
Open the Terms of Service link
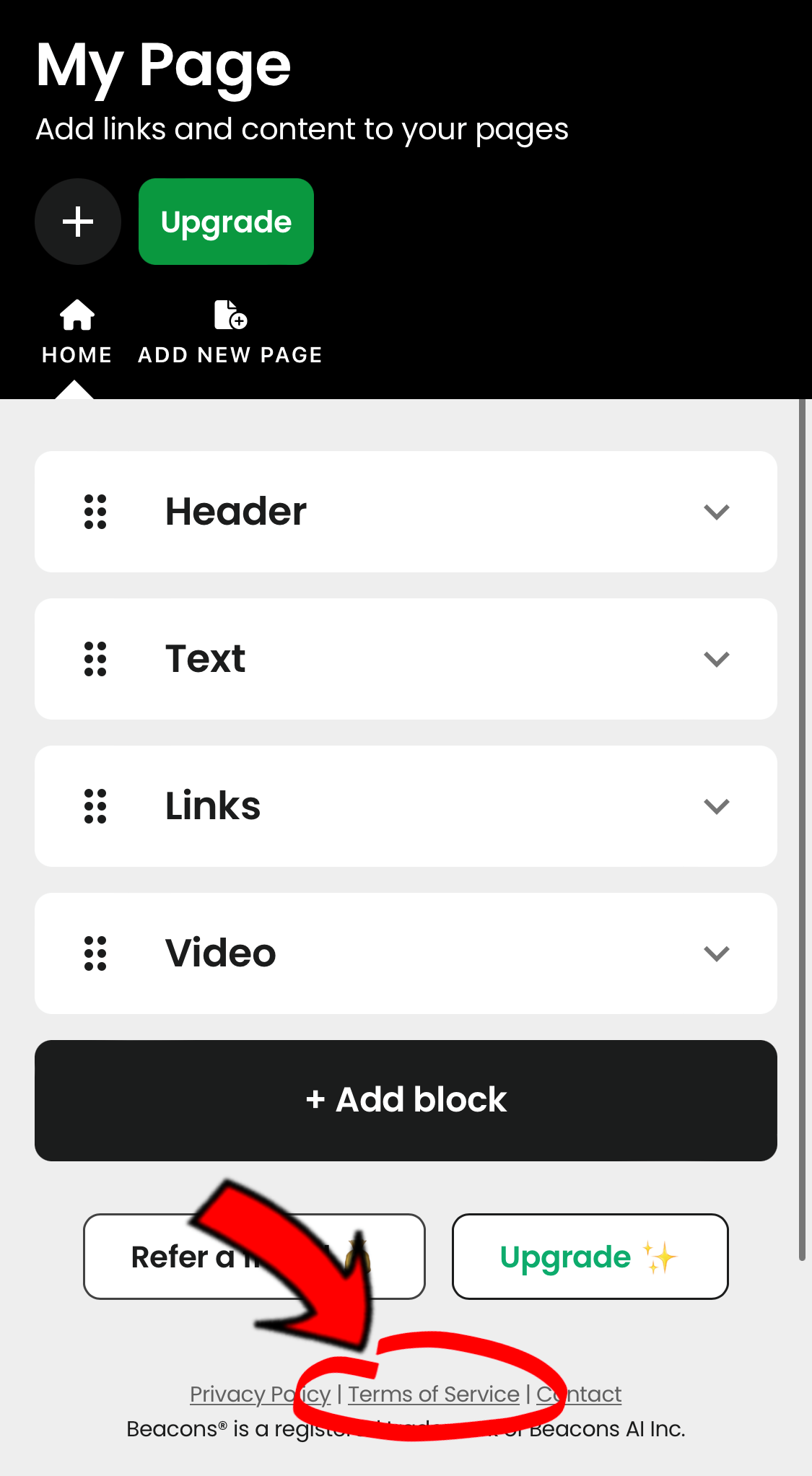coord(434,1394)
